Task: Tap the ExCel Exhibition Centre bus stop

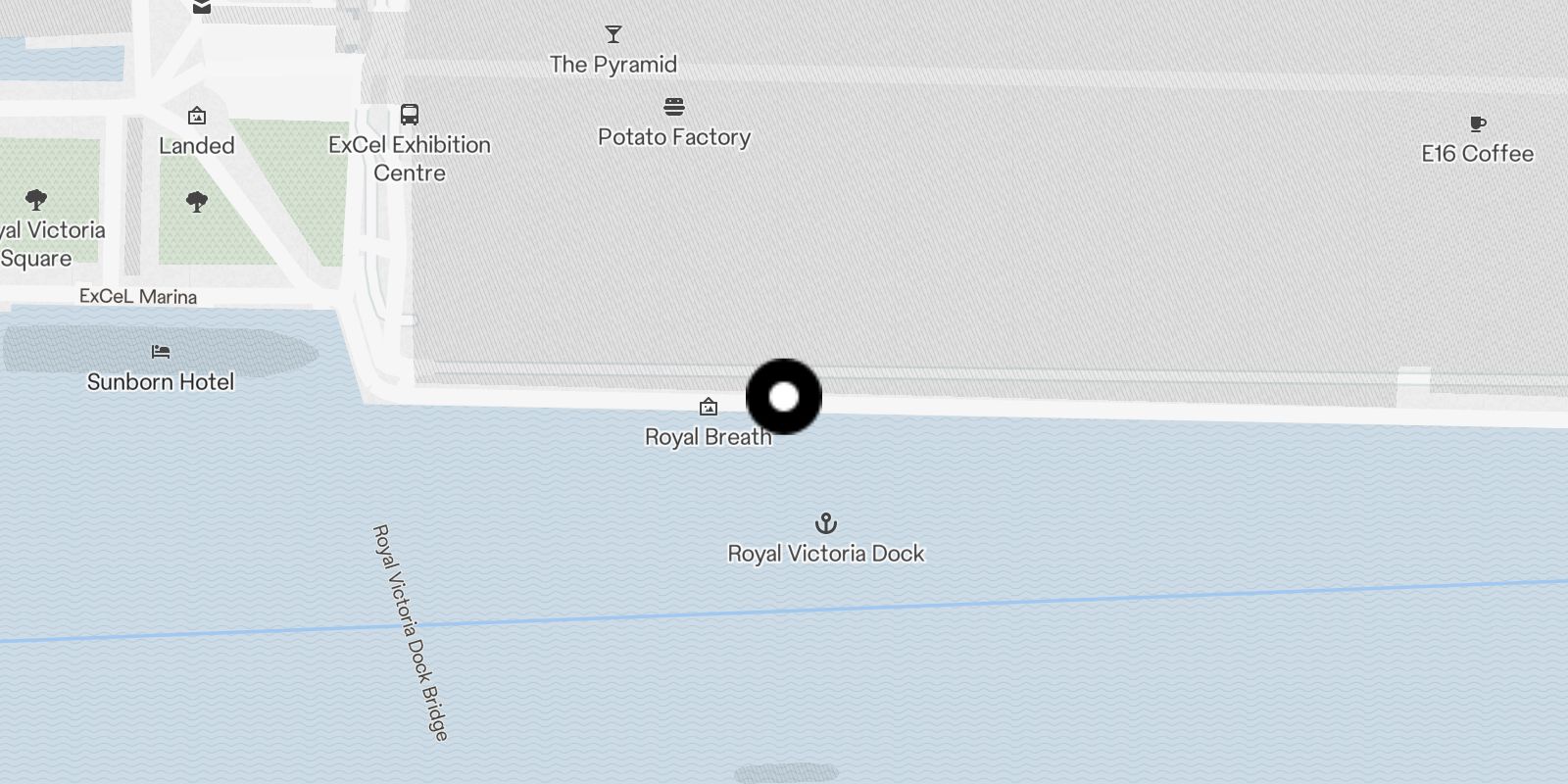Action: [410, 115]
